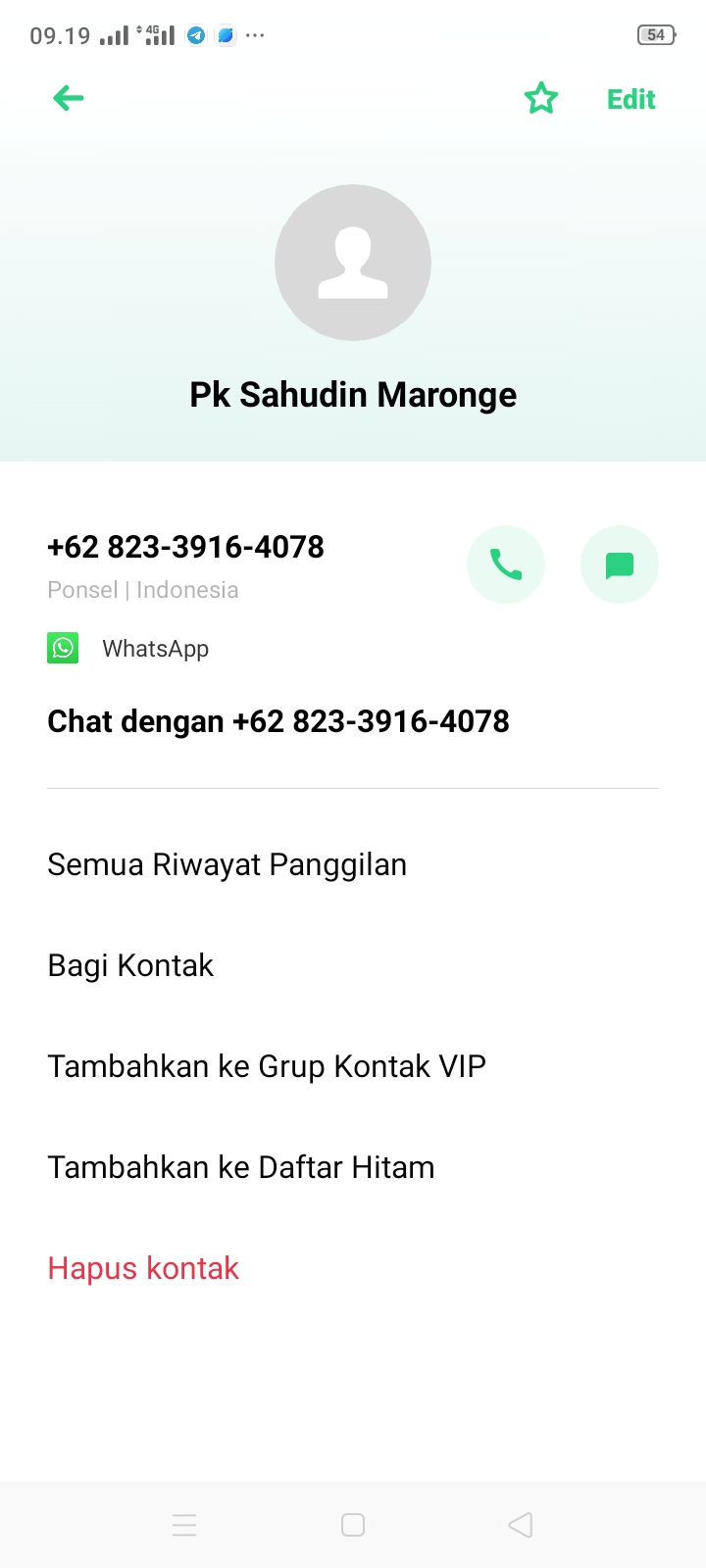The image size is (706, 1568).
Task: Select Bagi Kontak to share contact
Action: pyautogui.click(x=130, y=965)
